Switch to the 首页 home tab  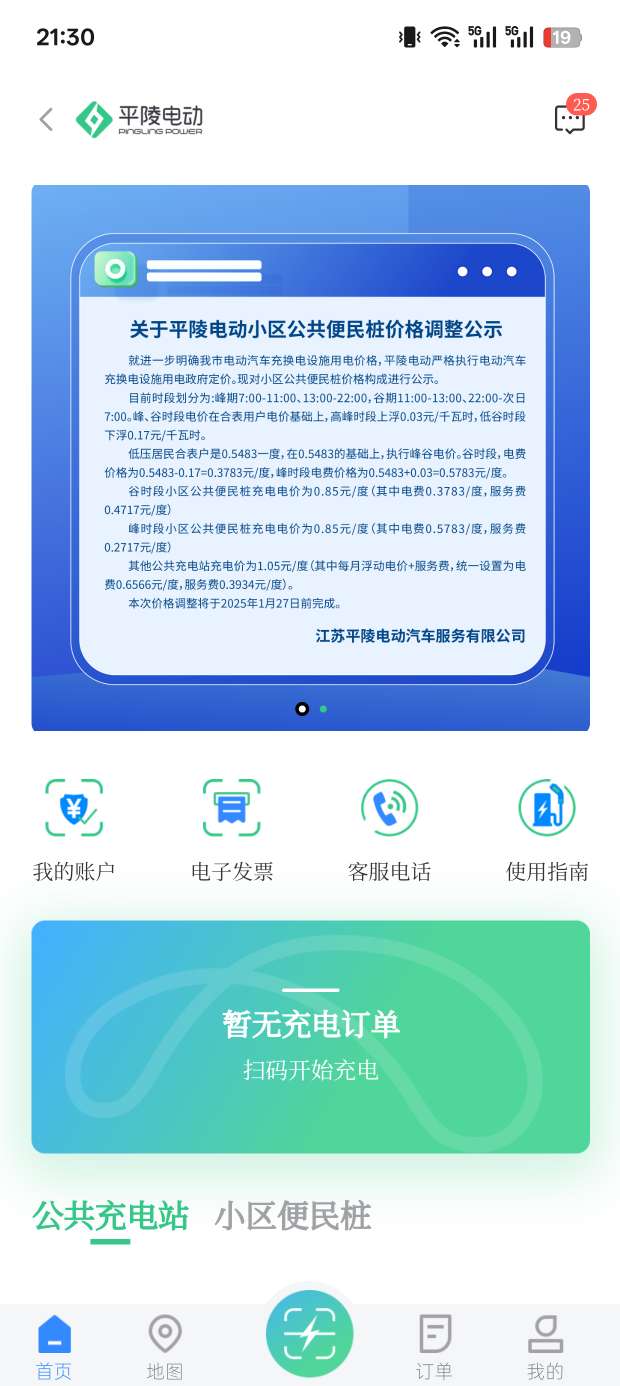point(54,1346)
